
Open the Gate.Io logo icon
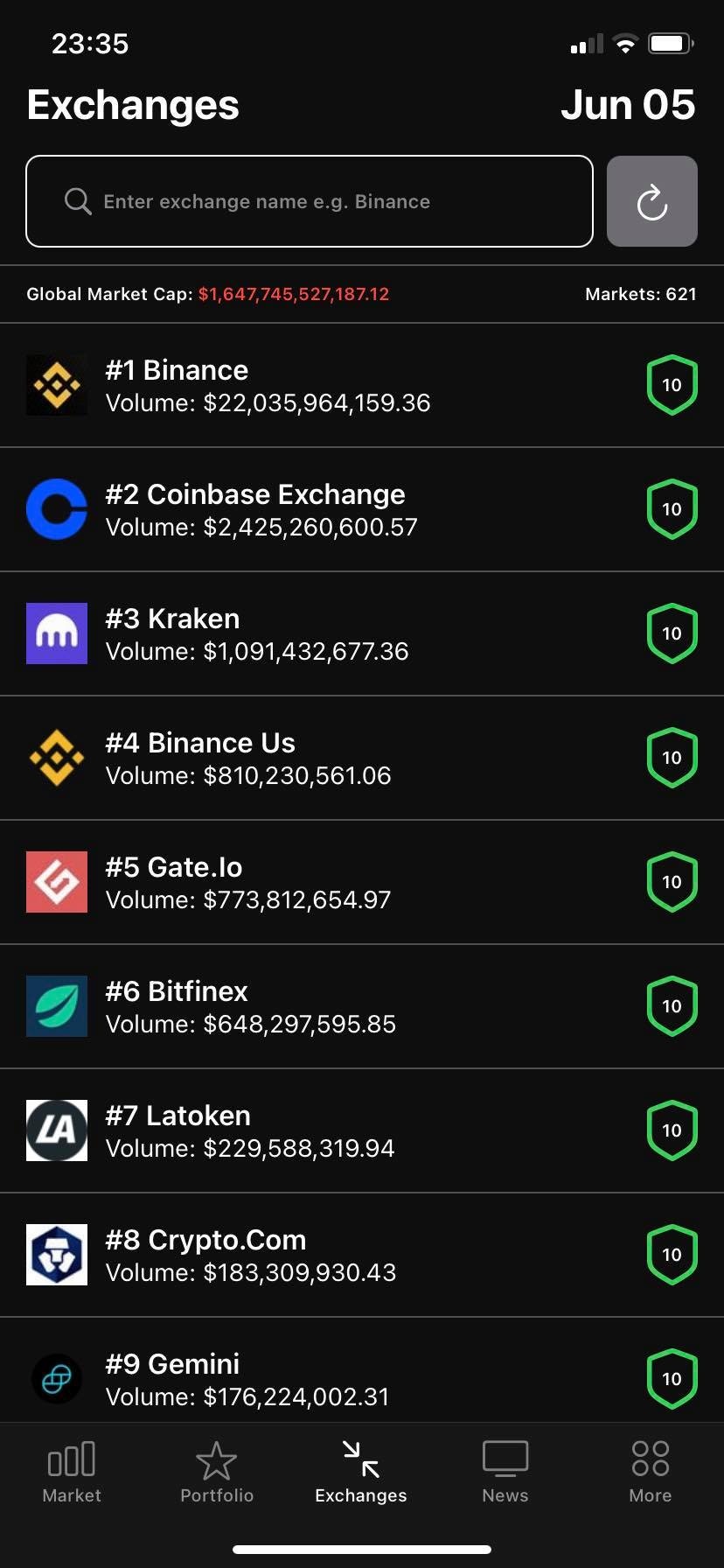pos(57,881)
